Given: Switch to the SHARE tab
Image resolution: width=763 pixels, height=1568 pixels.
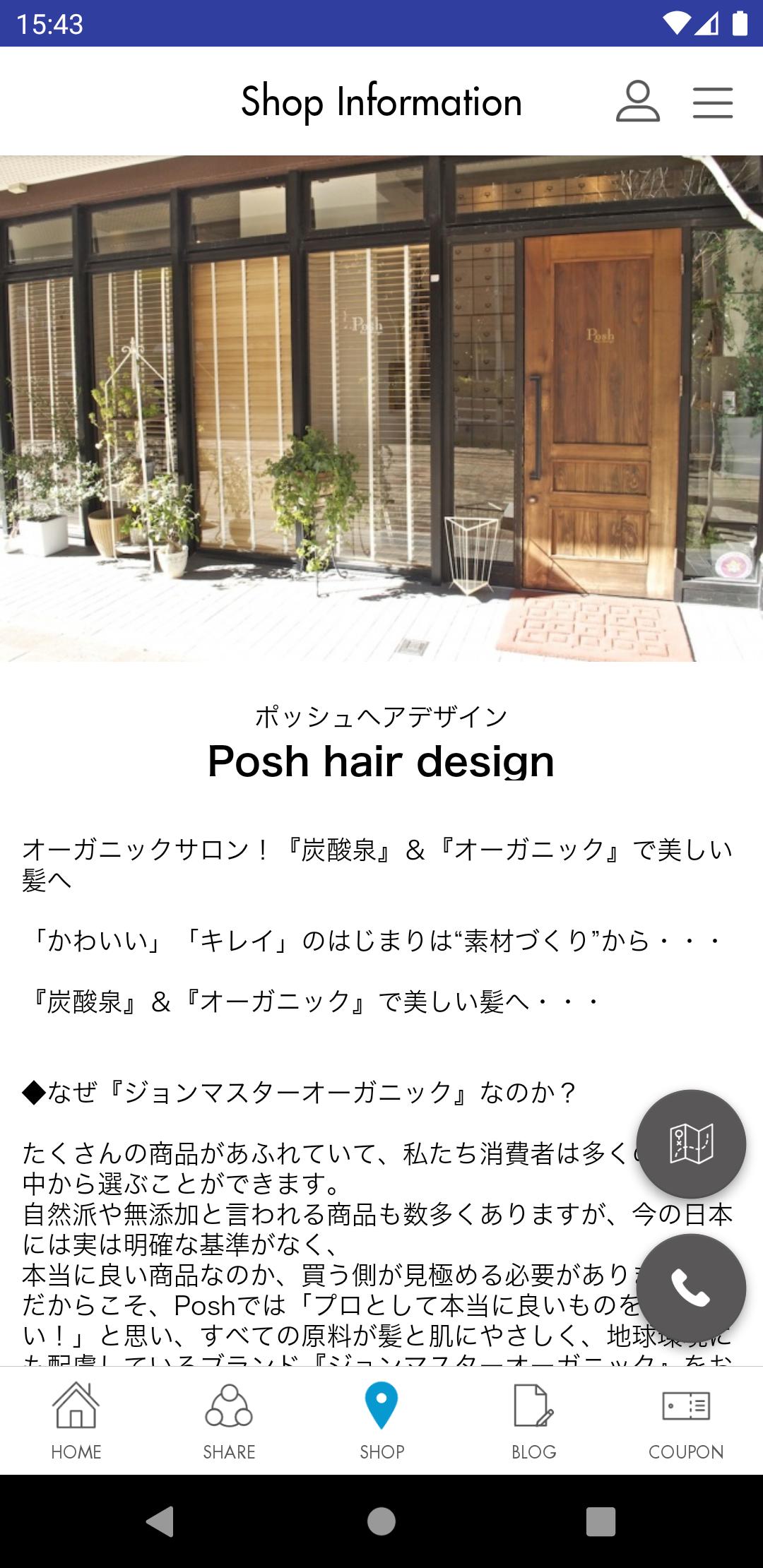Looking at the screenshot, I should click(x=229, y=1421).
